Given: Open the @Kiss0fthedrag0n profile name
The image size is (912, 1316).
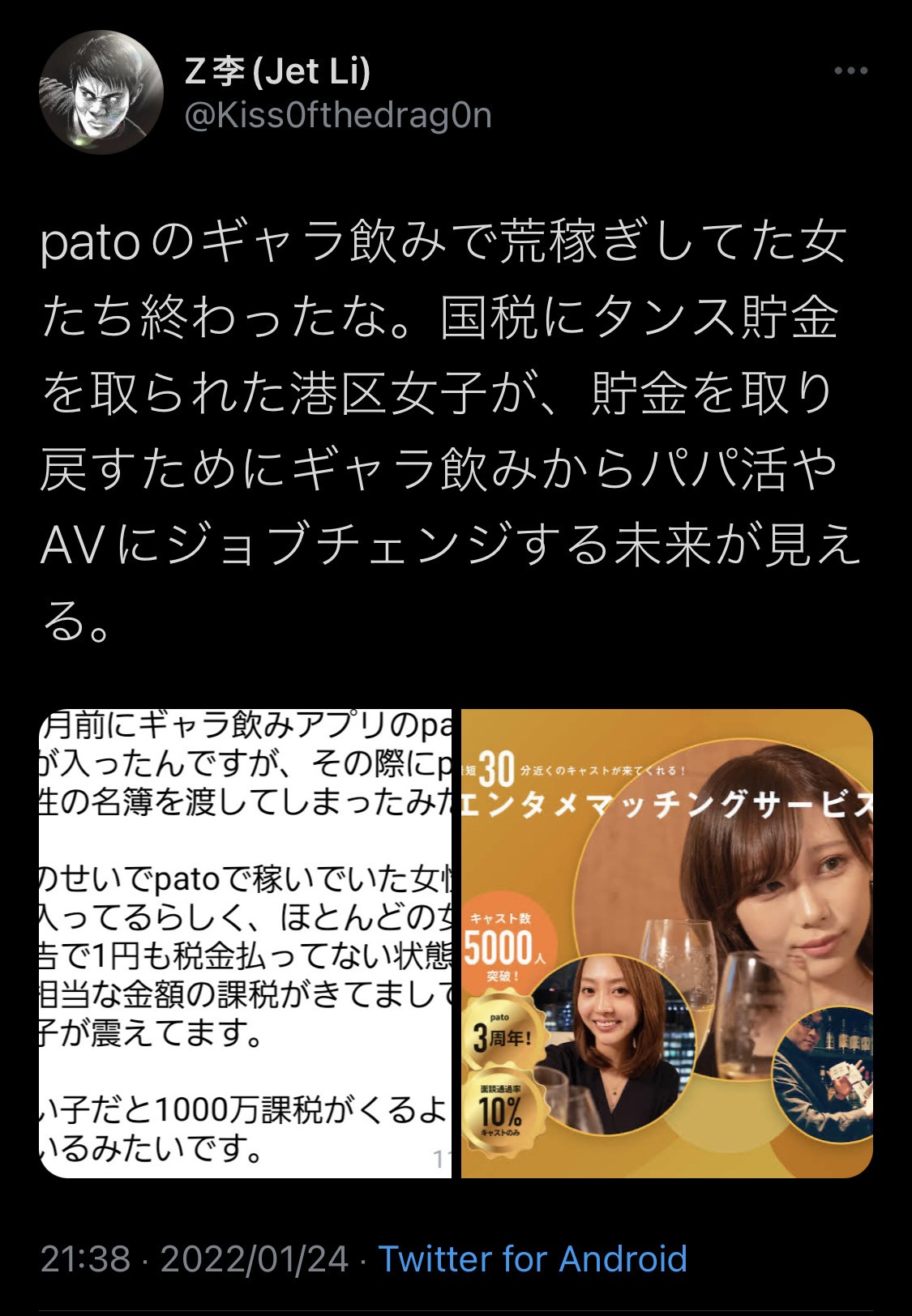Looking at the screenshot, I should pos(338,116).
